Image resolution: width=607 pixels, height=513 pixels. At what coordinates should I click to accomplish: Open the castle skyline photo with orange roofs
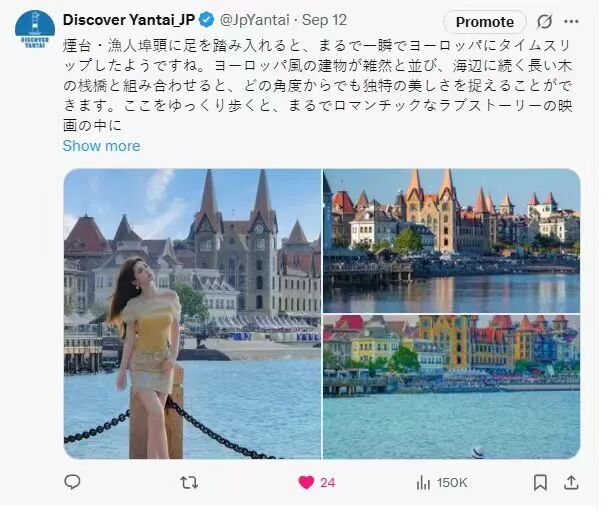(x=451, y=240)
